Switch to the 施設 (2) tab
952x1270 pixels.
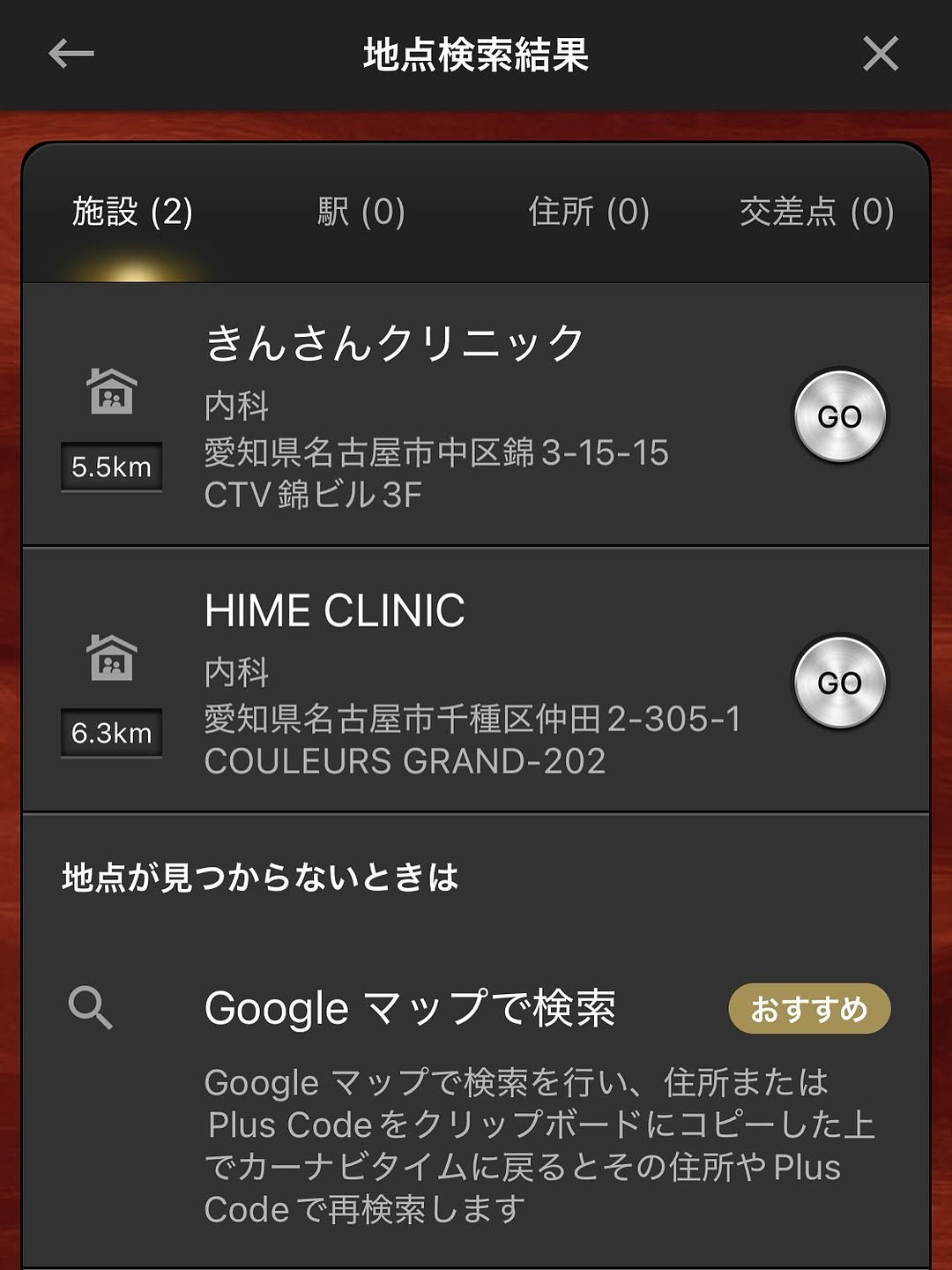(132, 213)
